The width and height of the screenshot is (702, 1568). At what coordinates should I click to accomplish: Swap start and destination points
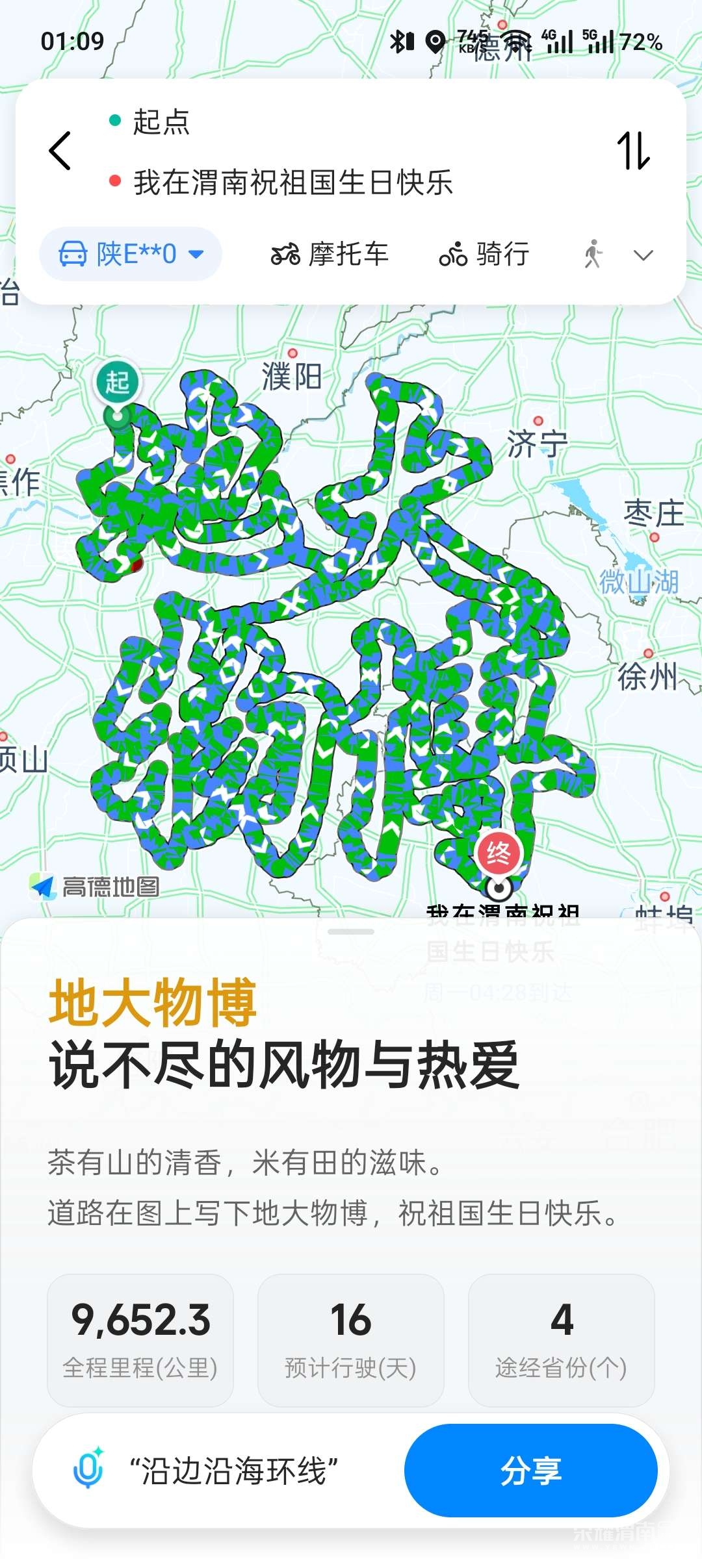click(x=633, y=151)
